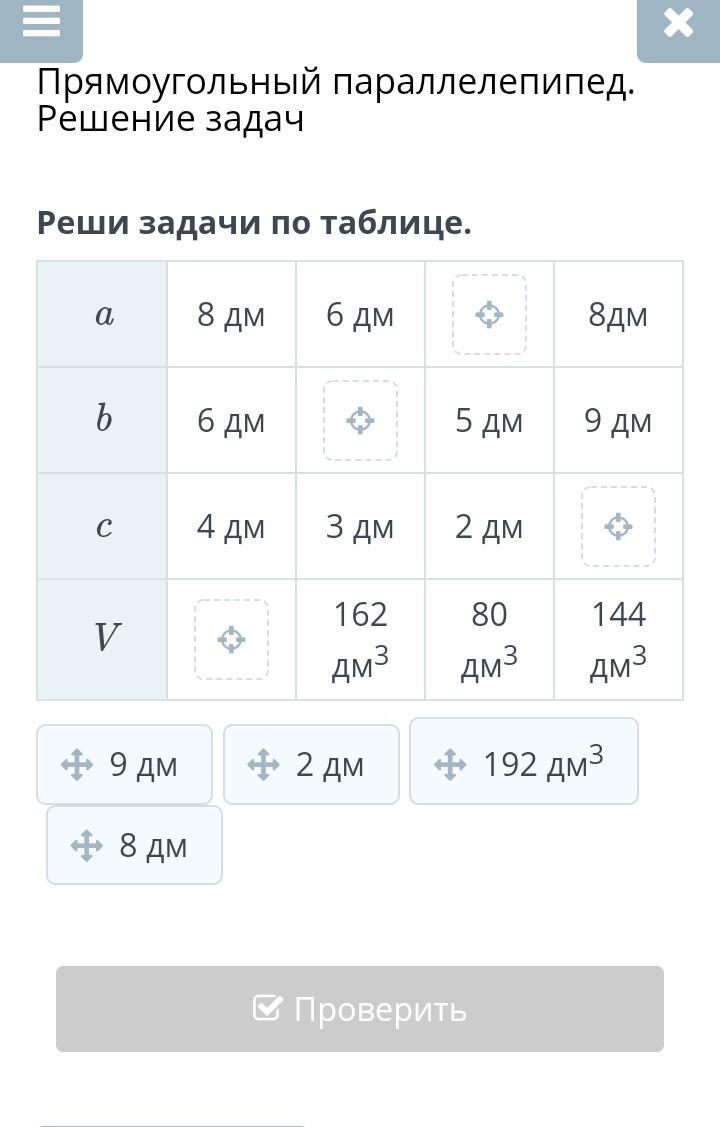
Task: Tap the empty slot in row V
Action: point(231,639)
